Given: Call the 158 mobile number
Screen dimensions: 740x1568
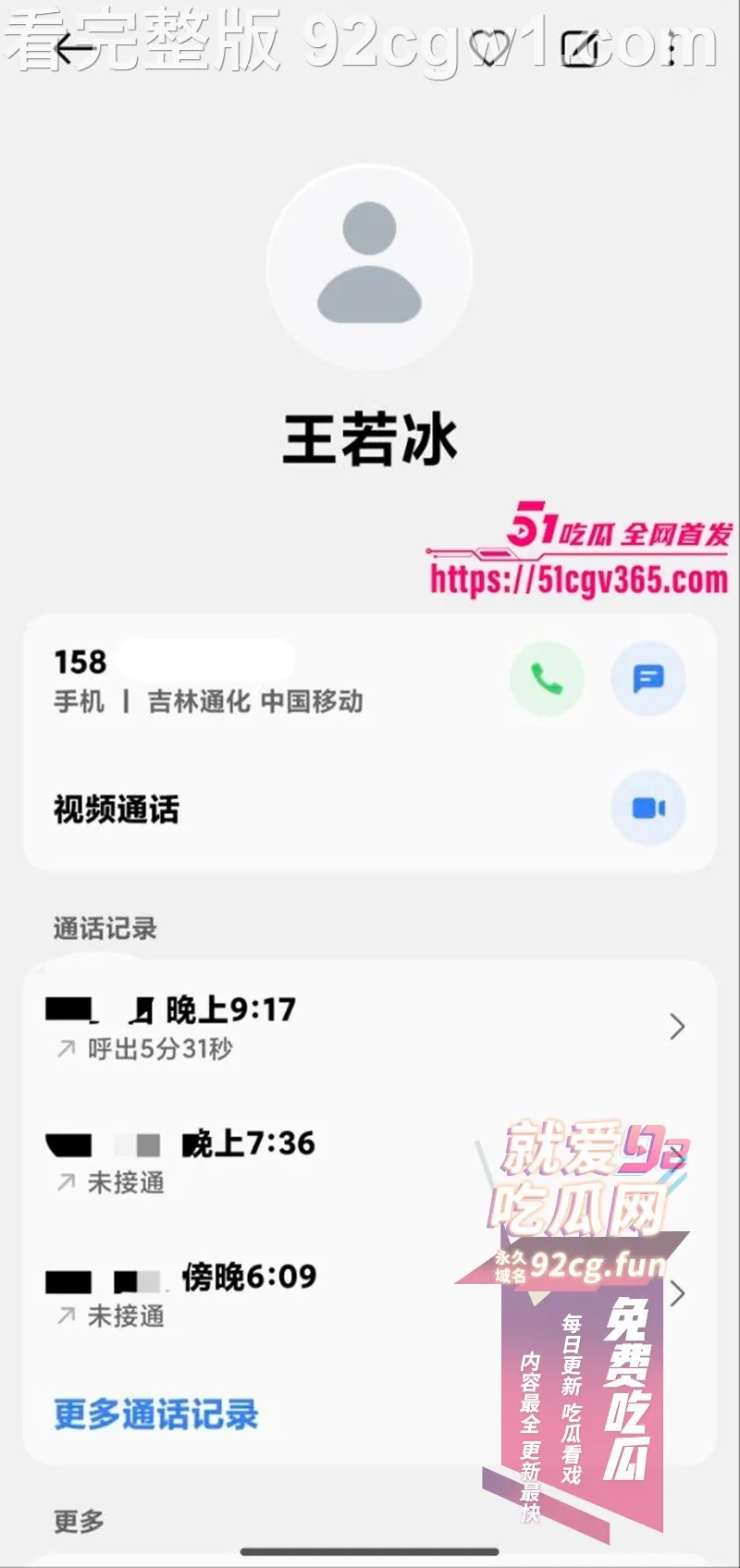Looking at the screenshot, I should coord(546,680).
